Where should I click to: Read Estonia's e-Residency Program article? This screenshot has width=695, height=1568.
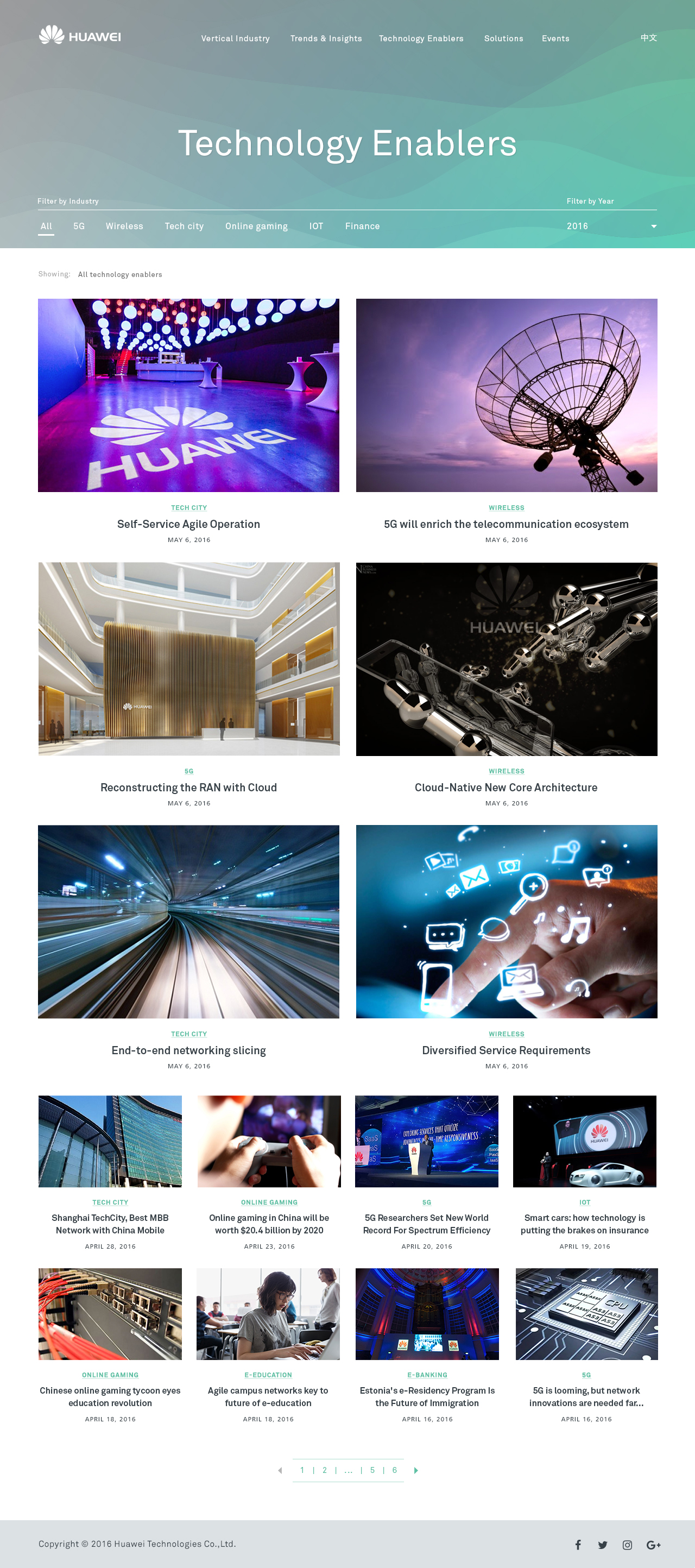tap(427, 1396)
